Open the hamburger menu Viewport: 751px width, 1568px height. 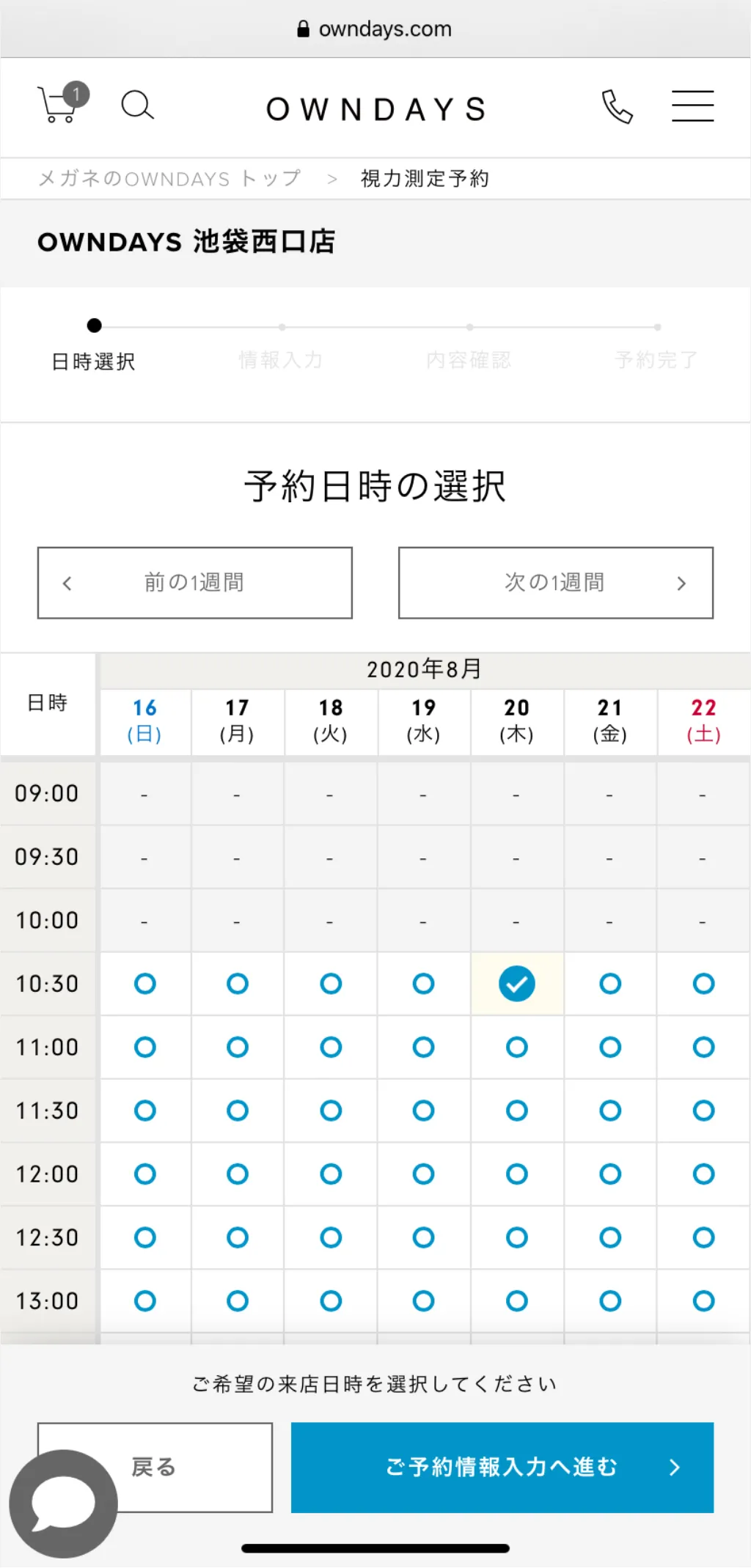[x=692, y=106]
